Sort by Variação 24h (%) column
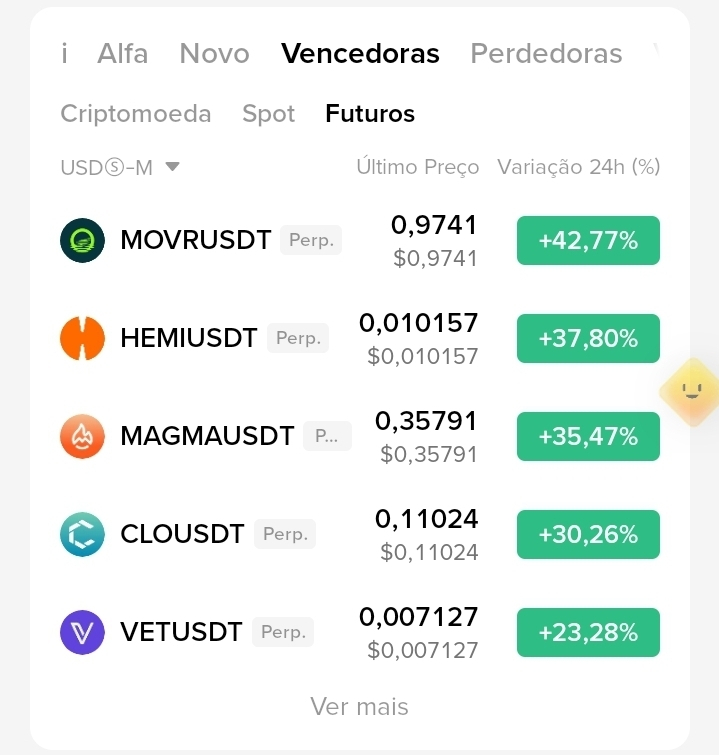 pyautogui.click(x=578, y=167)
